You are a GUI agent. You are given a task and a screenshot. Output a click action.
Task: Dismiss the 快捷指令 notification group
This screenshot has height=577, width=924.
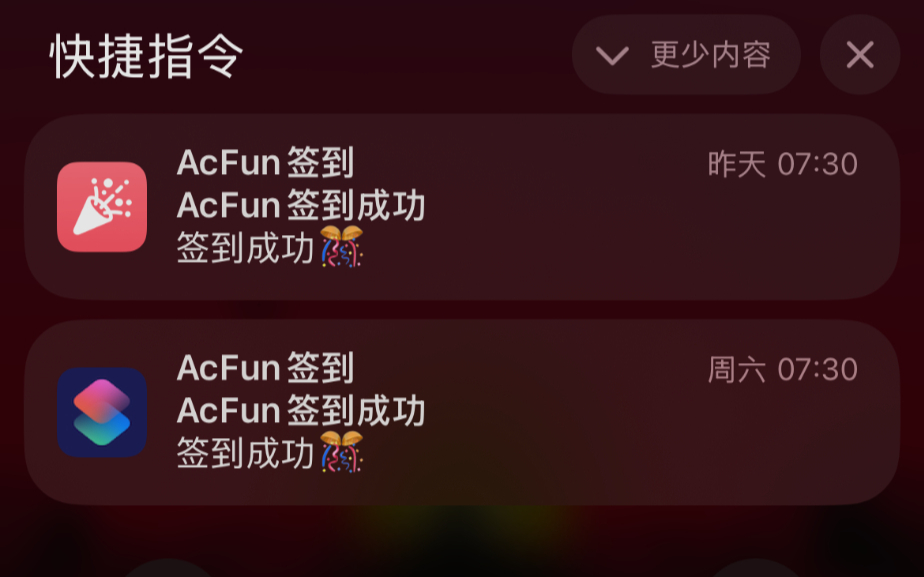[859, 55]
